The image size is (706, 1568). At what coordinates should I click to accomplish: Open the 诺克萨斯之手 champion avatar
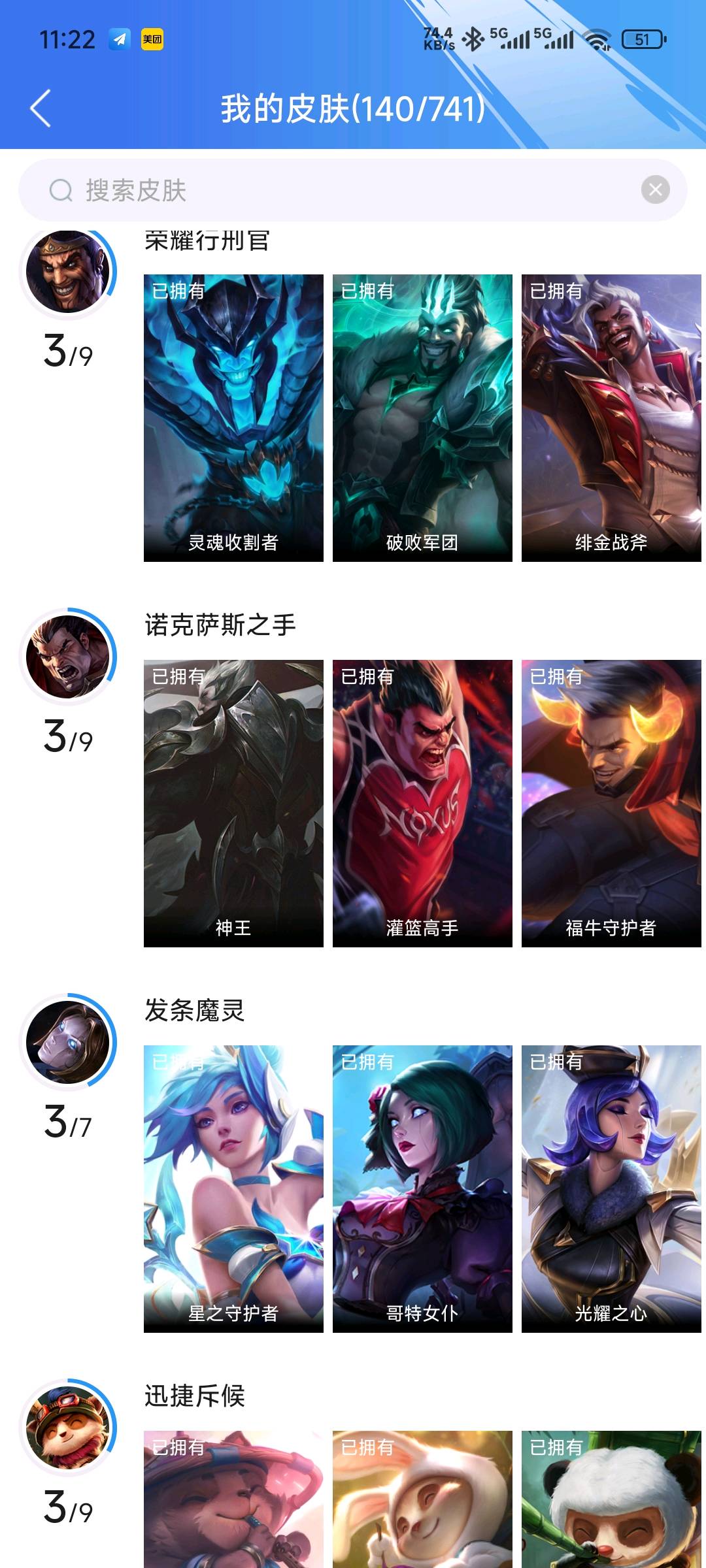[68, 657]
